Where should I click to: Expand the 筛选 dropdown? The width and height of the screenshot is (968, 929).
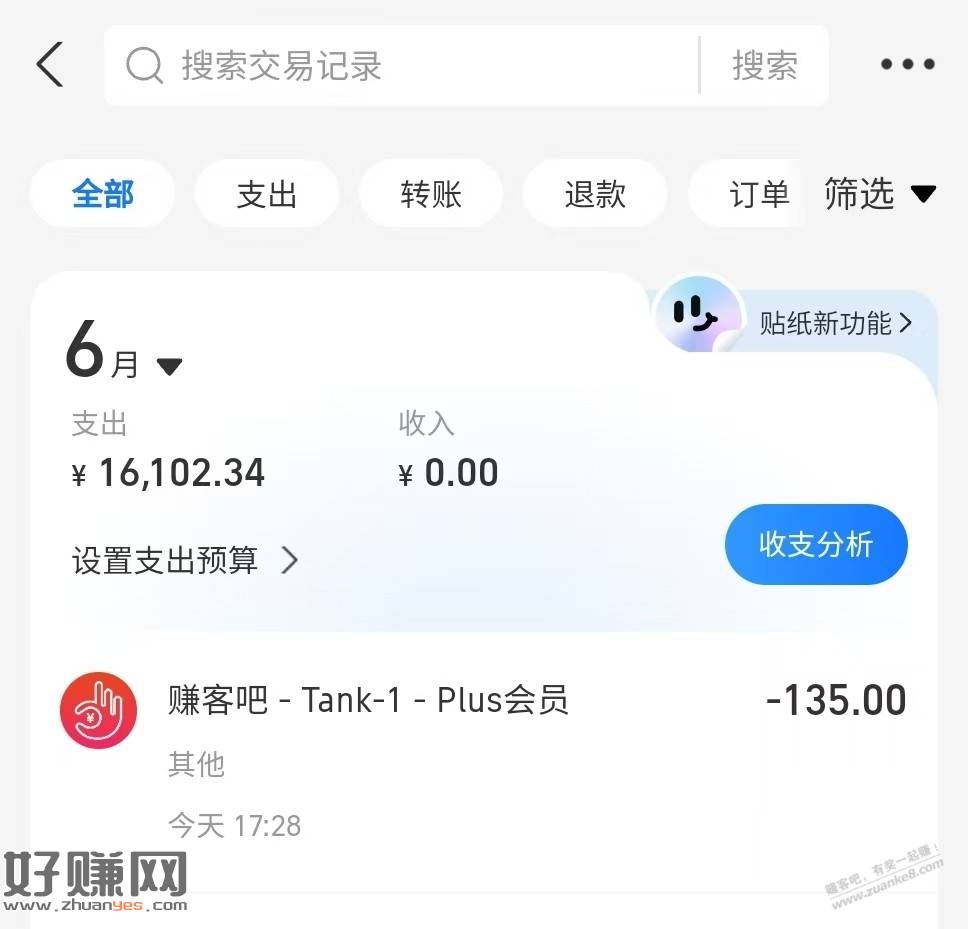(879, 194)
